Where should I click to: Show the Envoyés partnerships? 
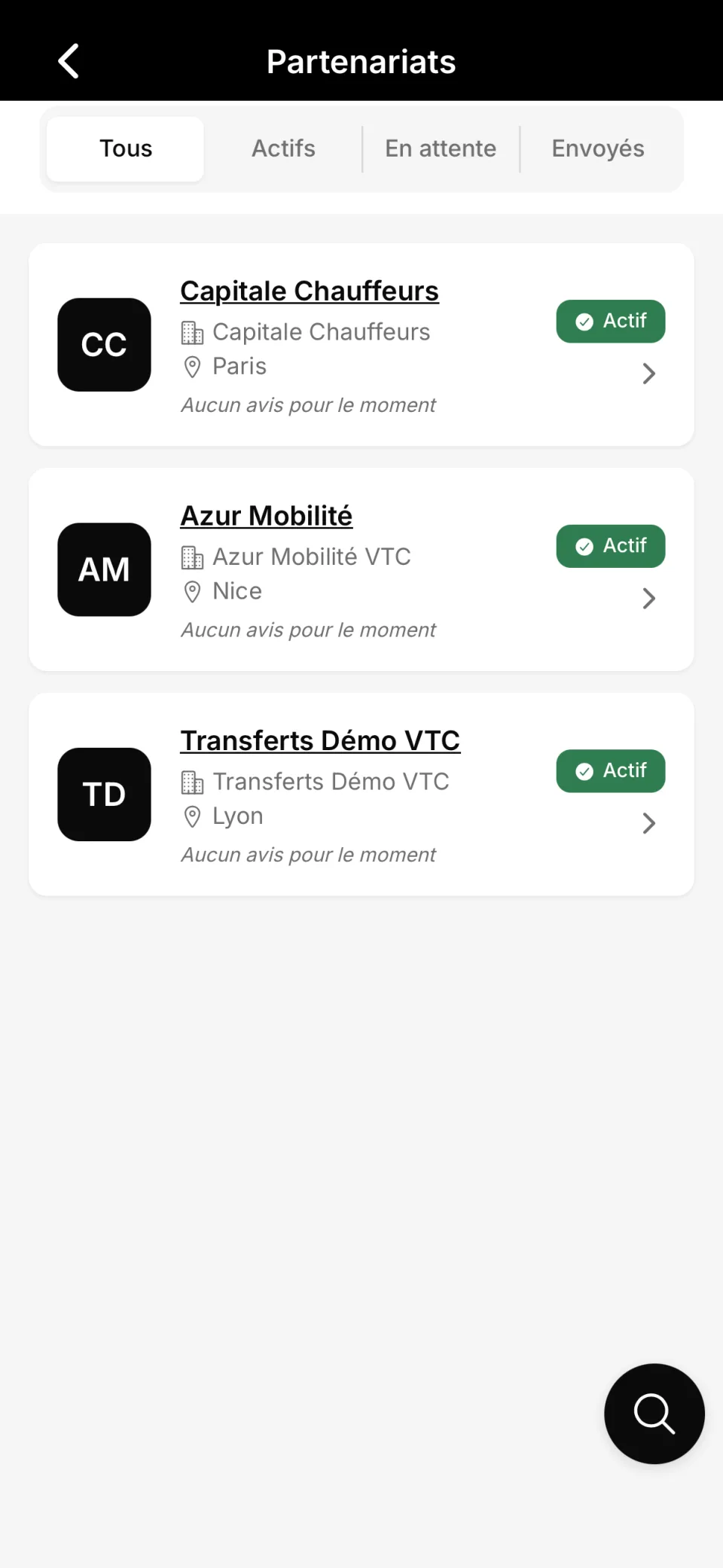pyautogui.click(x=598, y=148)
